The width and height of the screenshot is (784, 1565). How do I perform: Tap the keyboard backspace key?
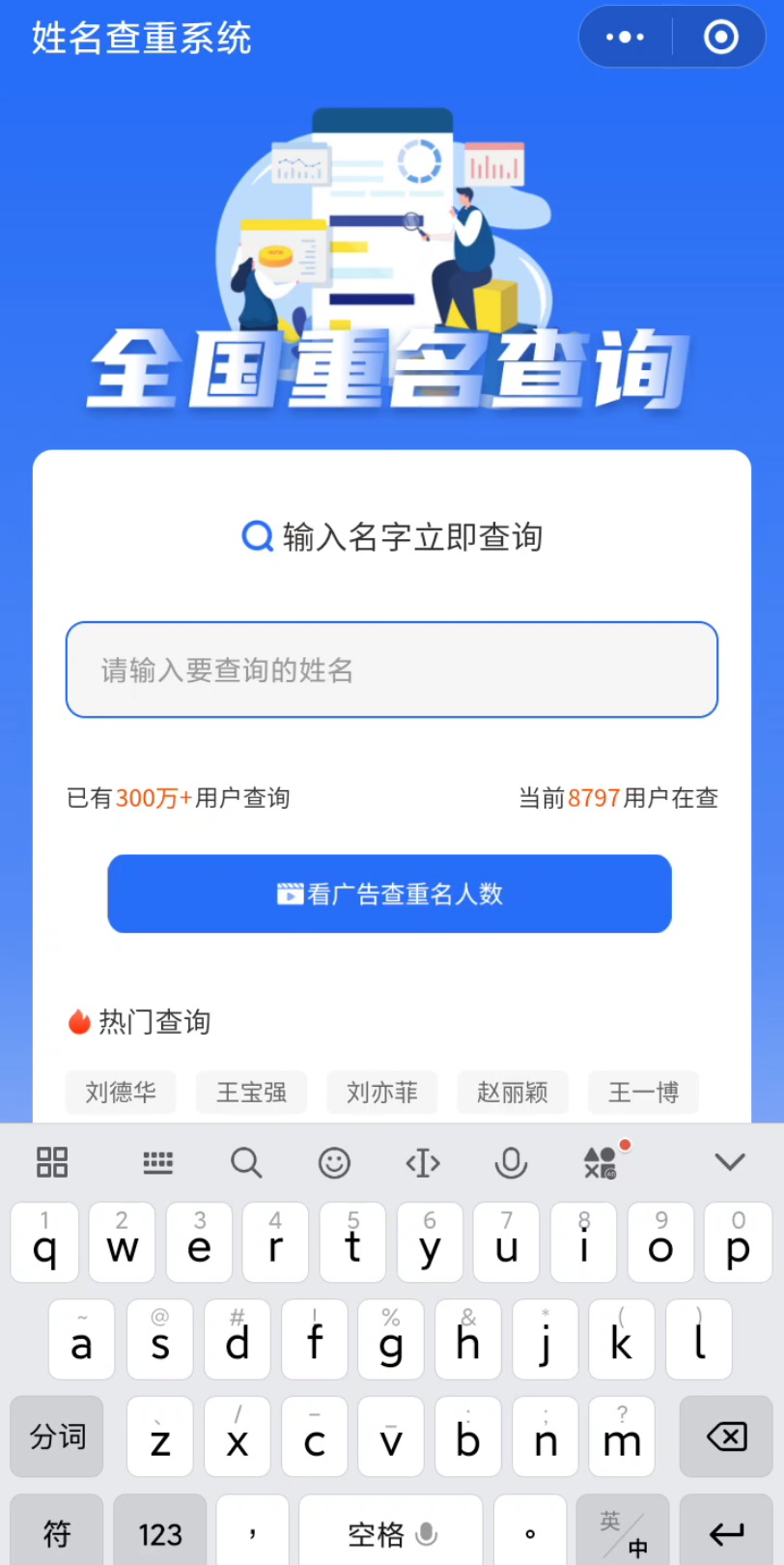[727, 1437]
